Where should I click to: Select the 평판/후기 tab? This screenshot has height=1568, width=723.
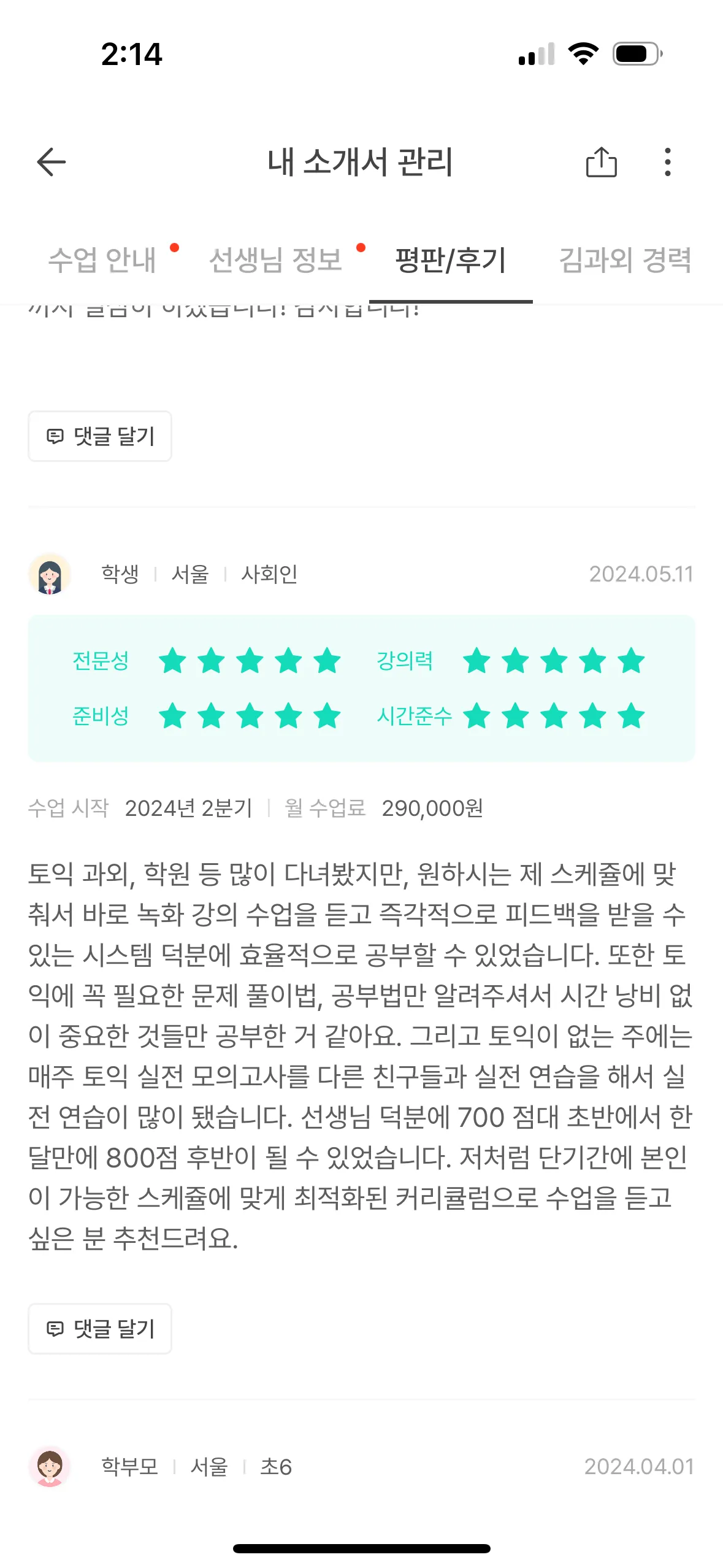coord(451,260)
